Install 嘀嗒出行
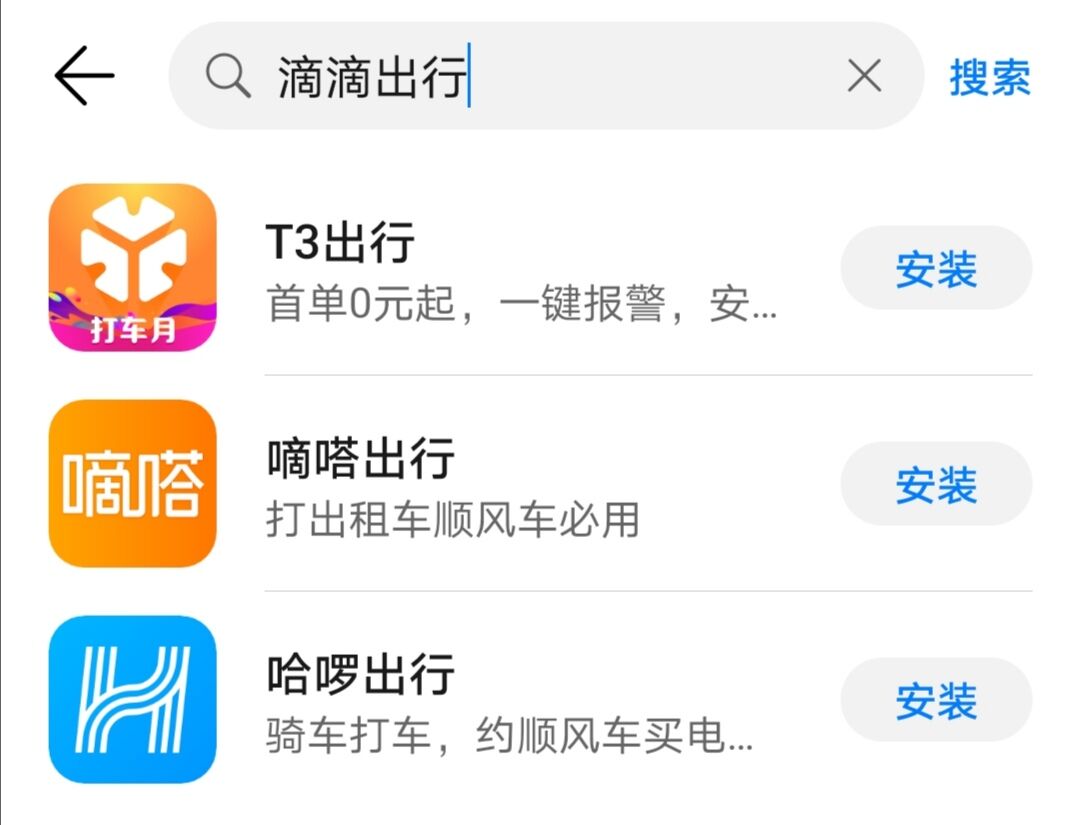 pyautogui.click(x=936, y=485)
